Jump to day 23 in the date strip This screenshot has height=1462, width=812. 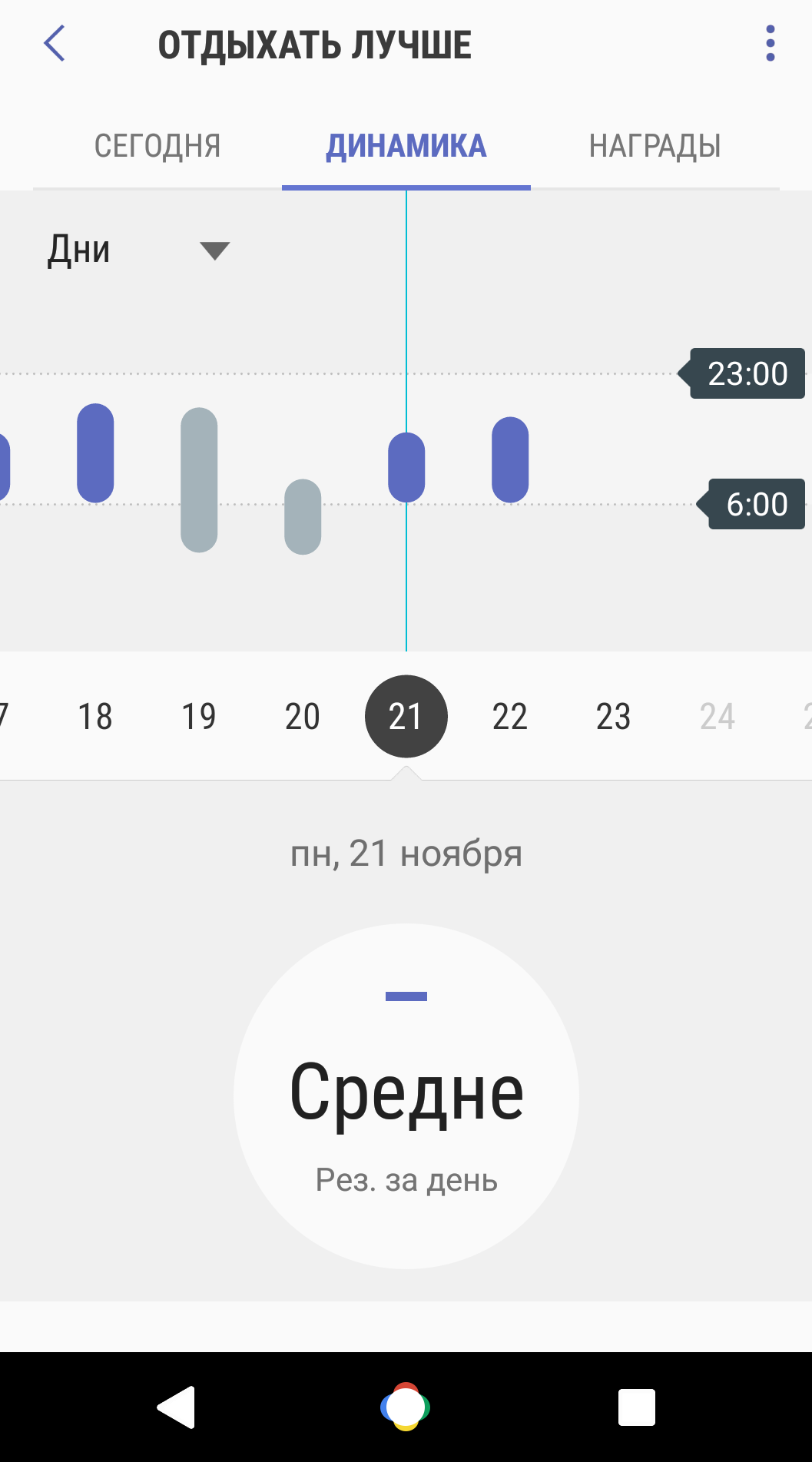pos(614,717)
